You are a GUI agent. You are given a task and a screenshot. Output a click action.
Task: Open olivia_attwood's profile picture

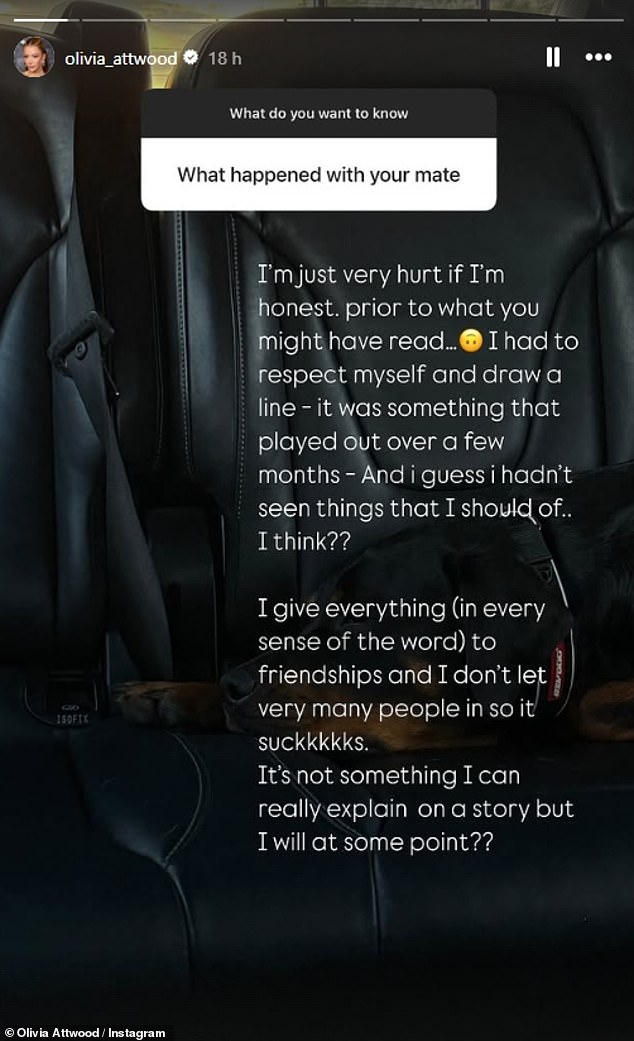pos(33,58)
